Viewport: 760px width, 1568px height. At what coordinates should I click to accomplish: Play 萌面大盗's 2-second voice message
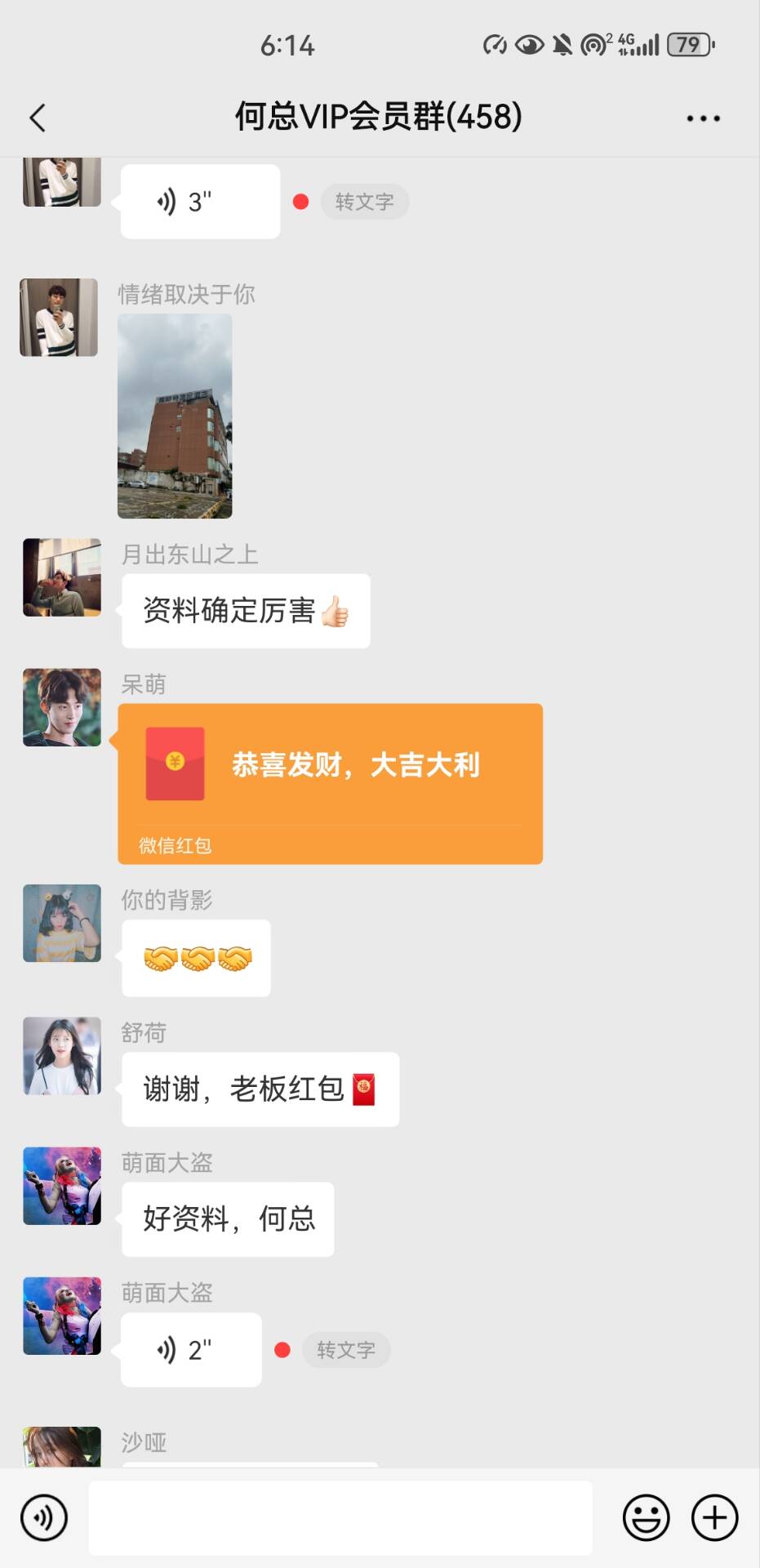pyautogui.click(x=191, y=1350)
